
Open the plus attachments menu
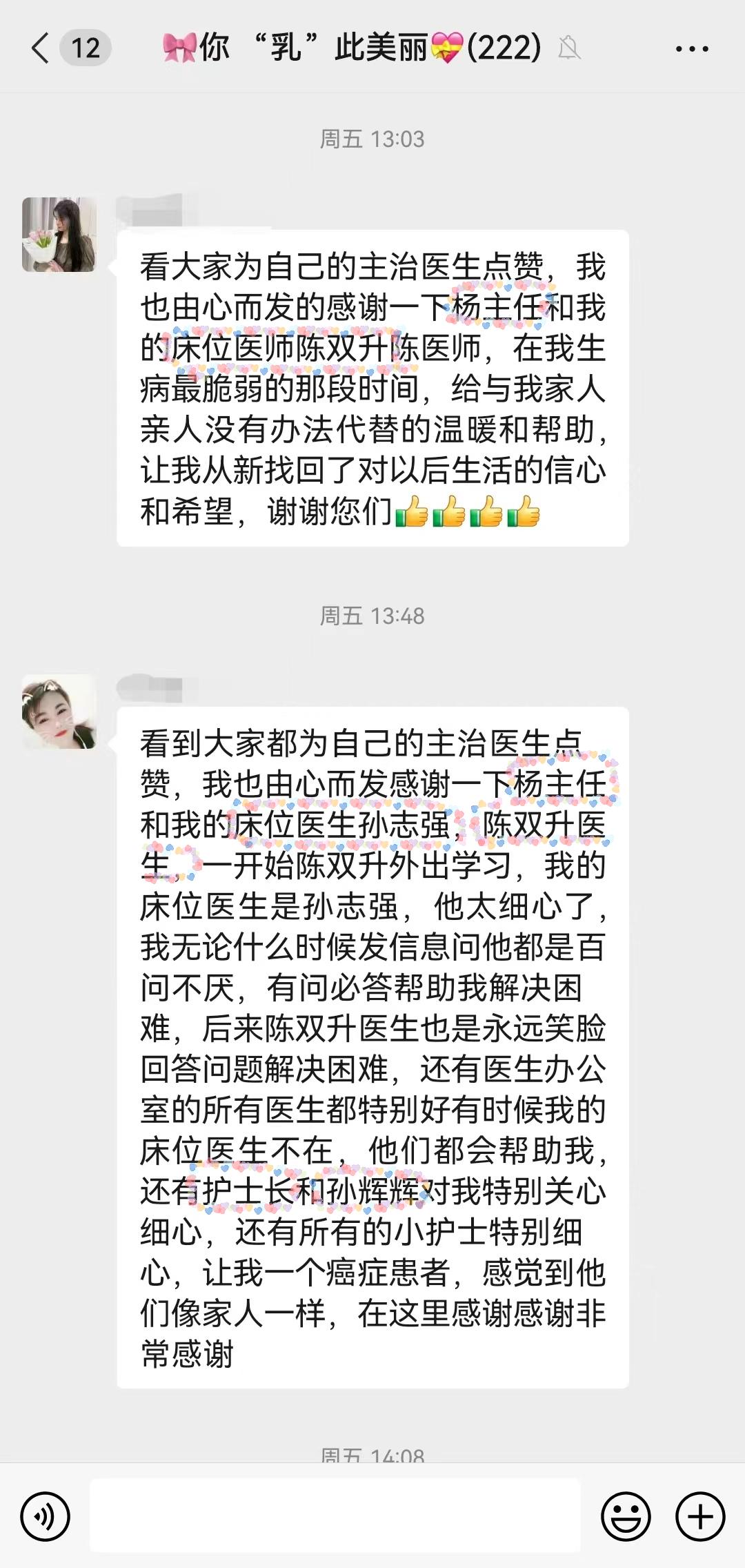700,1516
